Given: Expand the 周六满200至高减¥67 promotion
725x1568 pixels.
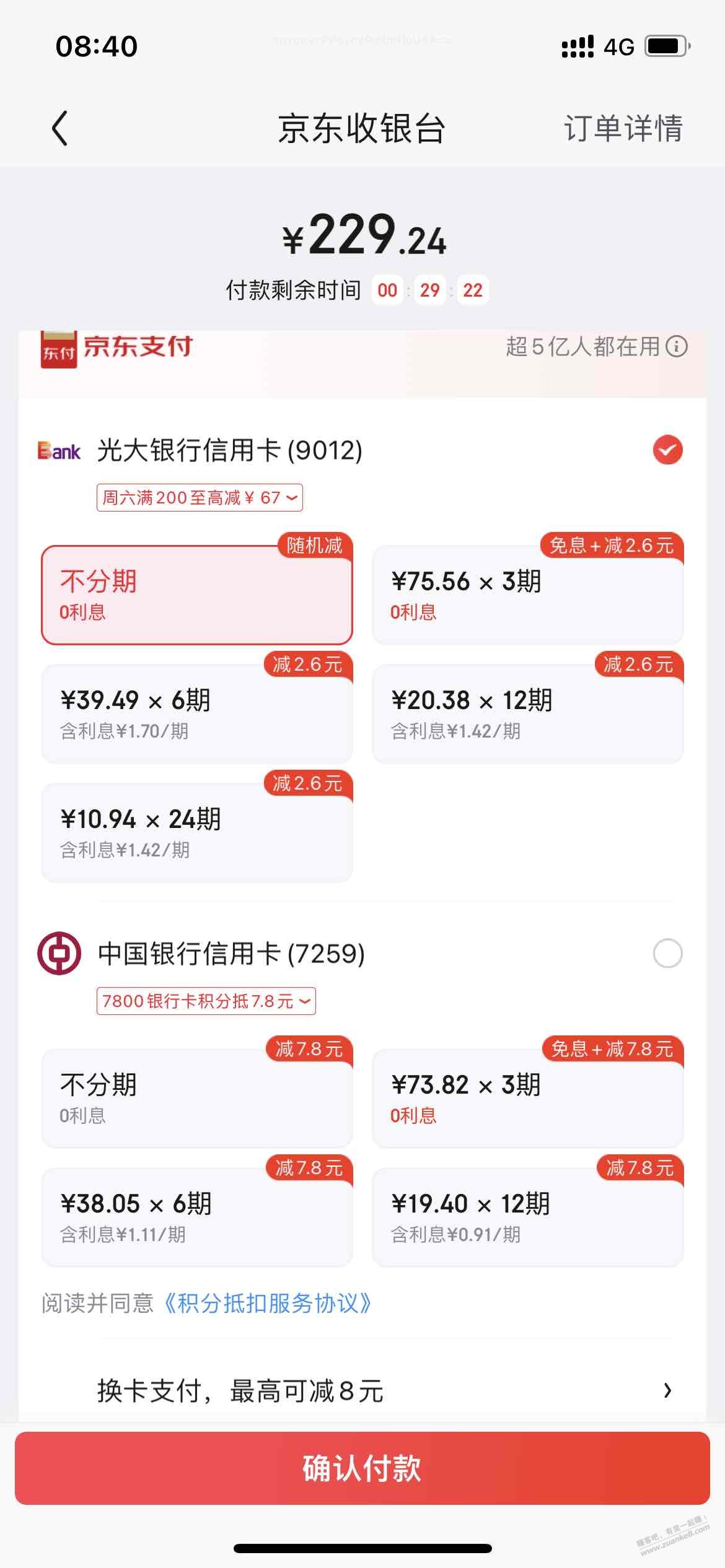Looking at the screenshot, I should pyautogui.click(x=200, y=498).
